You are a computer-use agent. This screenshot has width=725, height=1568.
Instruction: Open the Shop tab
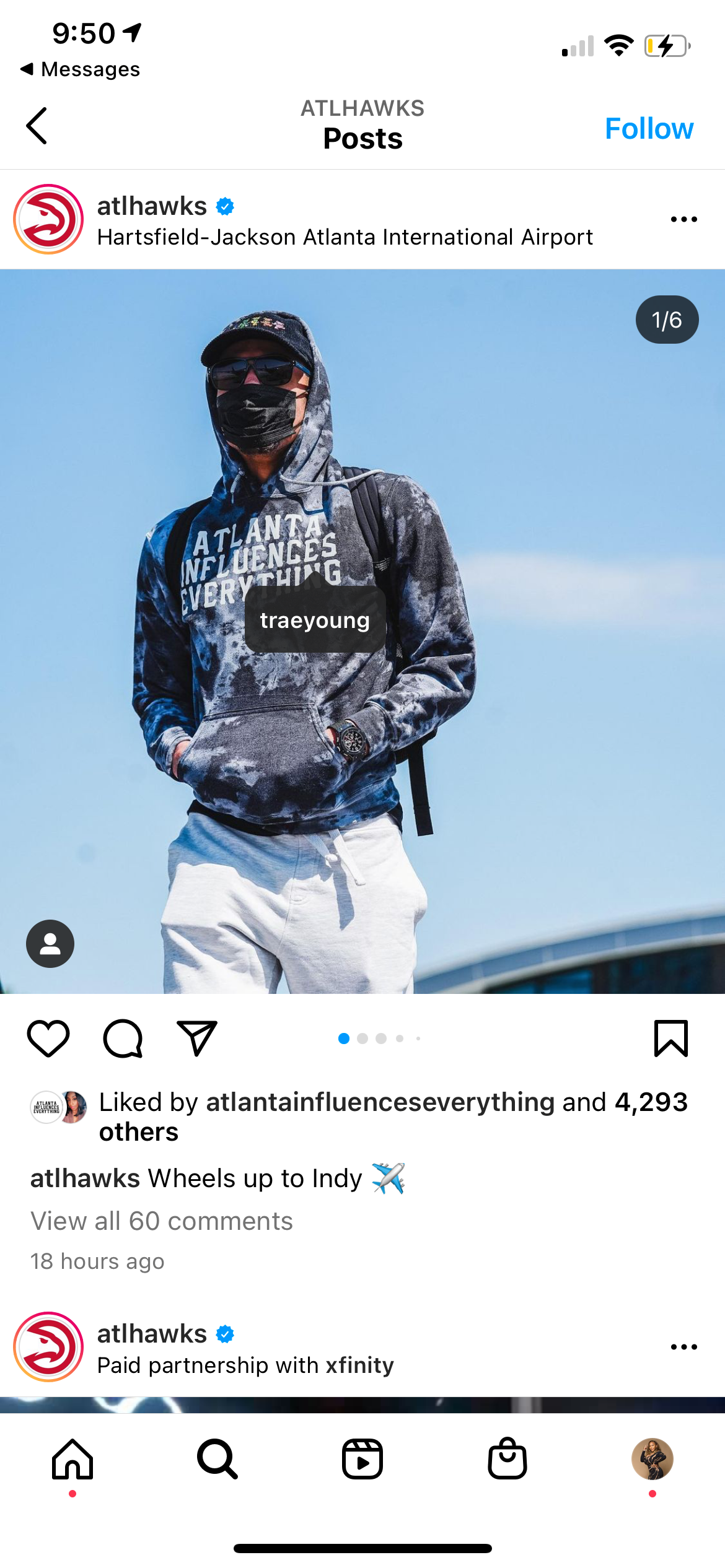tap(507, 1458)
